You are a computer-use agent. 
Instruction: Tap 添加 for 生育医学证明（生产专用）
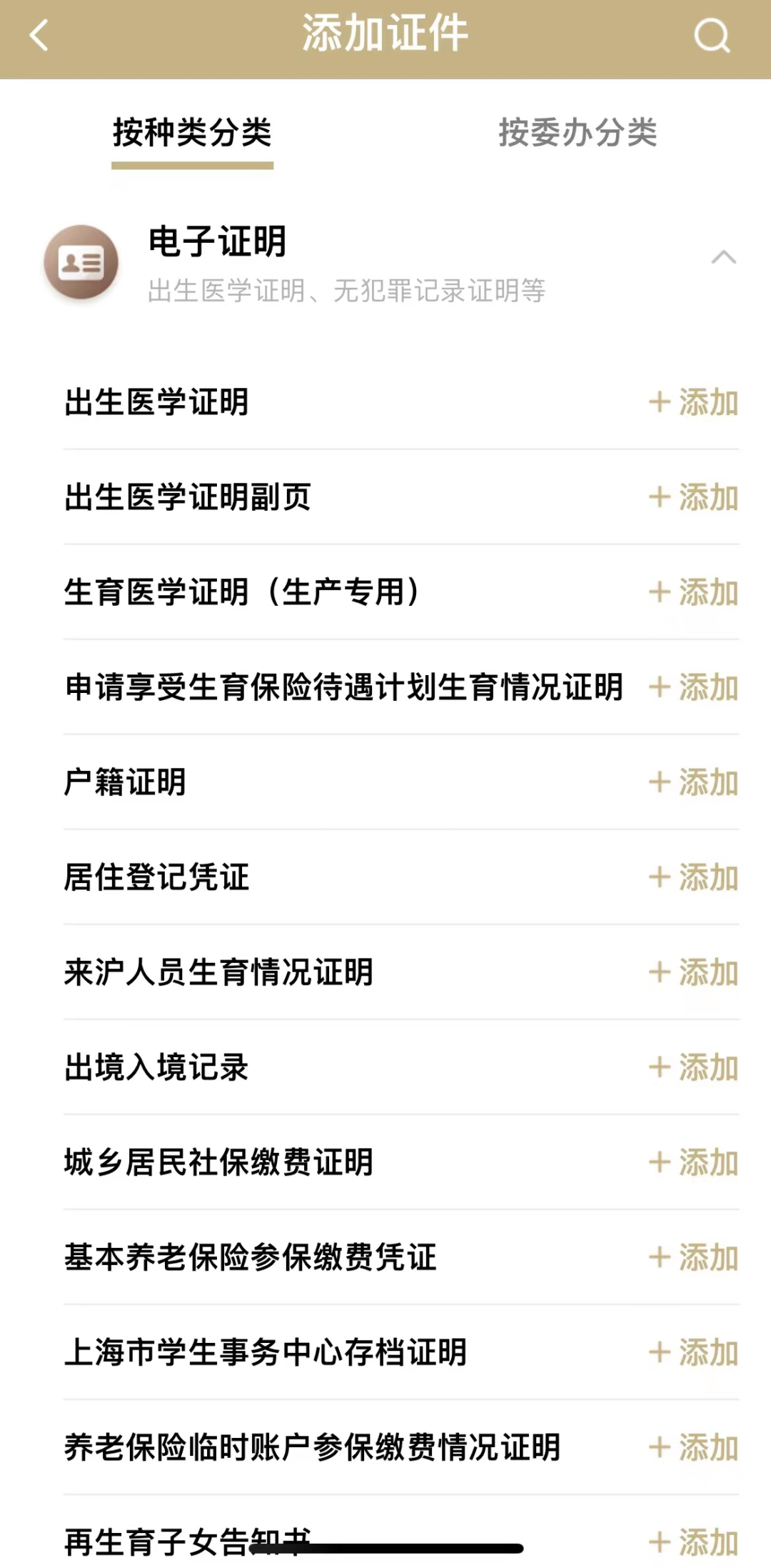point(693,592)
